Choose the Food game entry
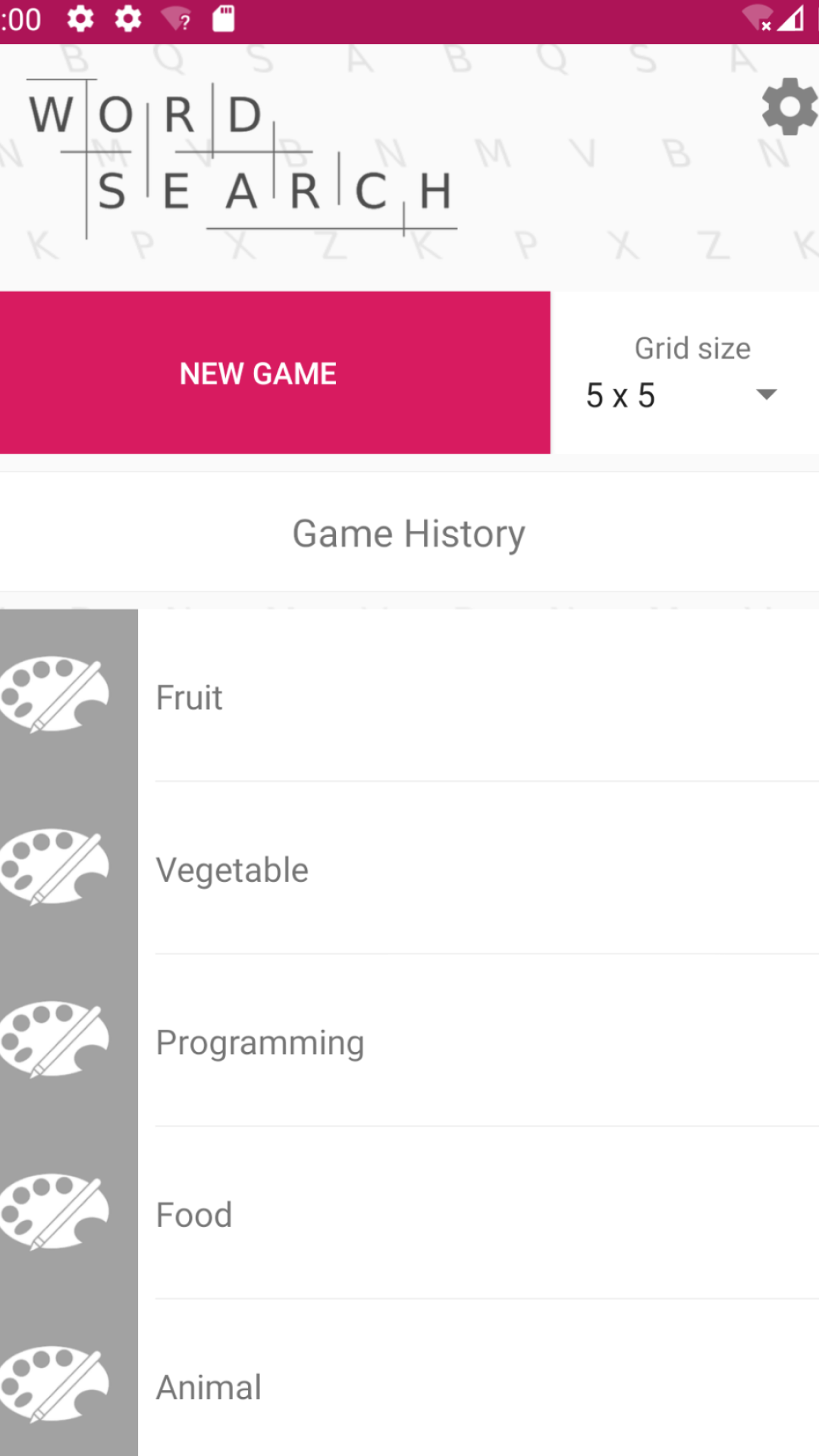The image size is (819, 1456). click(x=409, y=1213)
